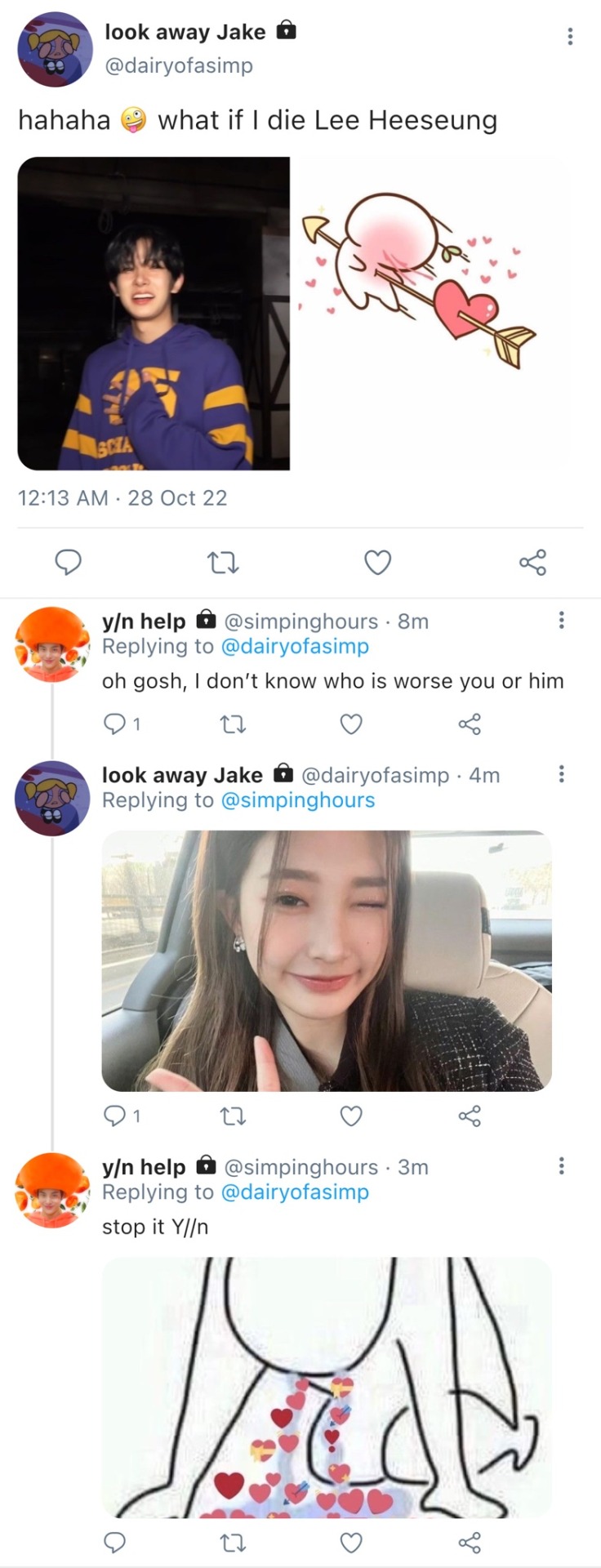This screenshot has height=1568, width=601.
Task: View the winking selfie photo in reply
Action: pos(327,960)
